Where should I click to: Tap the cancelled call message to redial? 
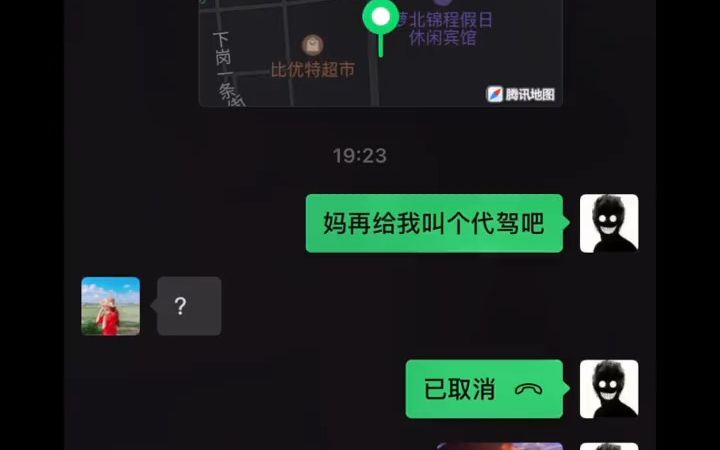point(484,389)
